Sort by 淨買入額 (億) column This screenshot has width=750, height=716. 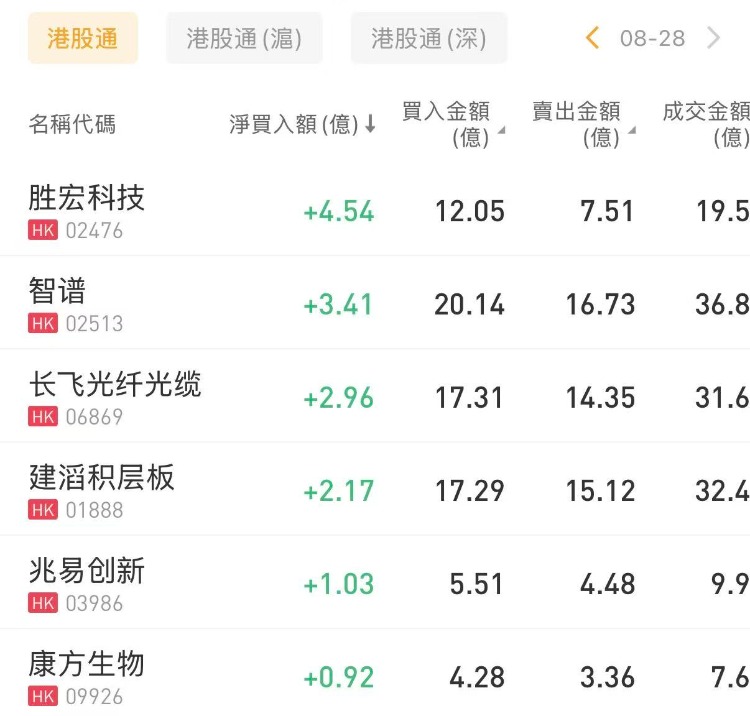click(x=302, y=124)
